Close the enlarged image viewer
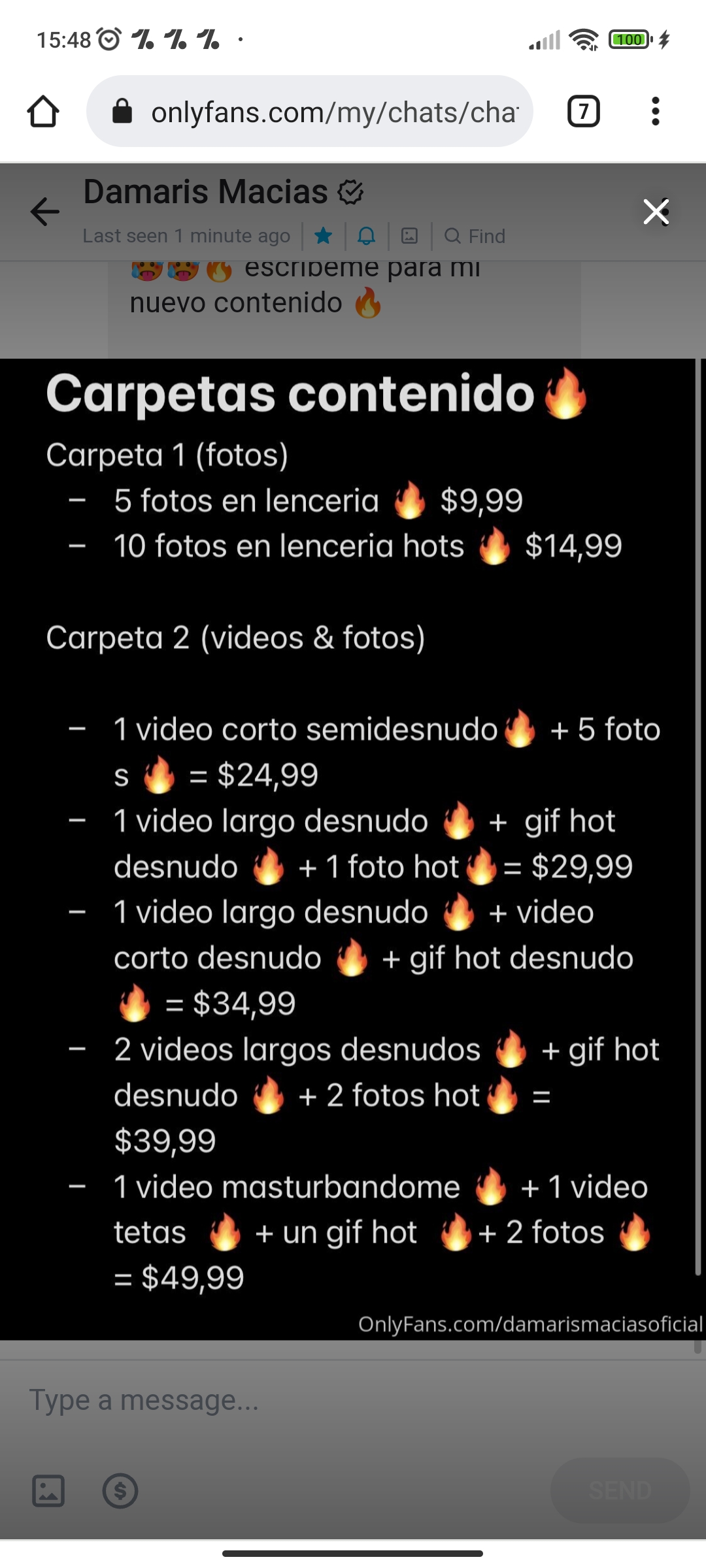This screenshot has height=1568, width=706. click(656, 212)
